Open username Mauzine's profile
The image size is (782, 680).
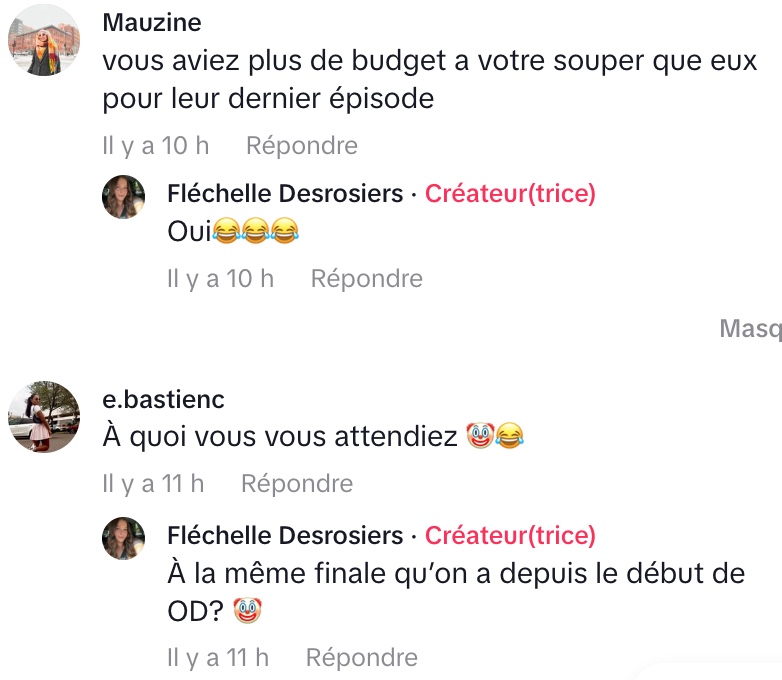152,22
